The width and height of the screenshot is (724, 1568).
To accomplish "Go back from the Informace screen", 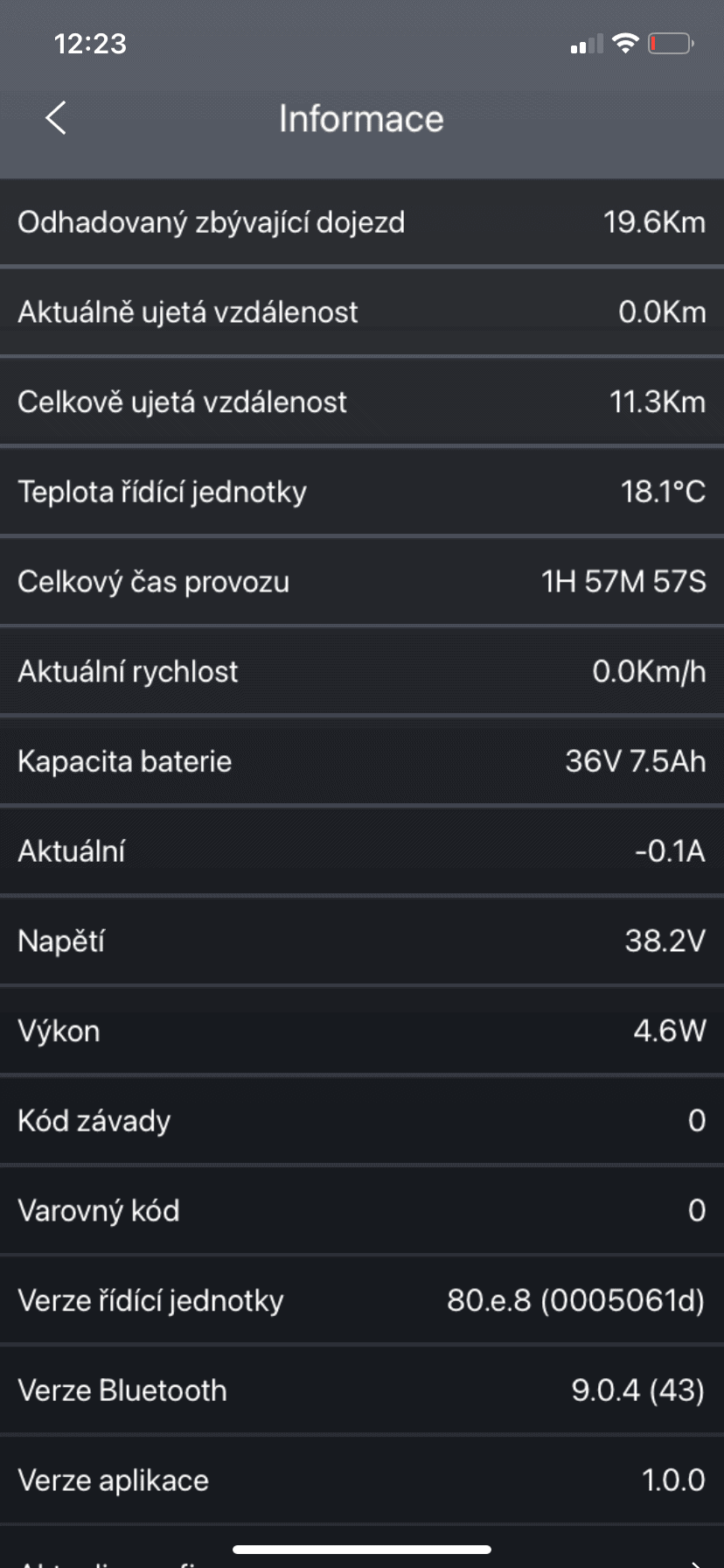I will click(x=56, y=118).
